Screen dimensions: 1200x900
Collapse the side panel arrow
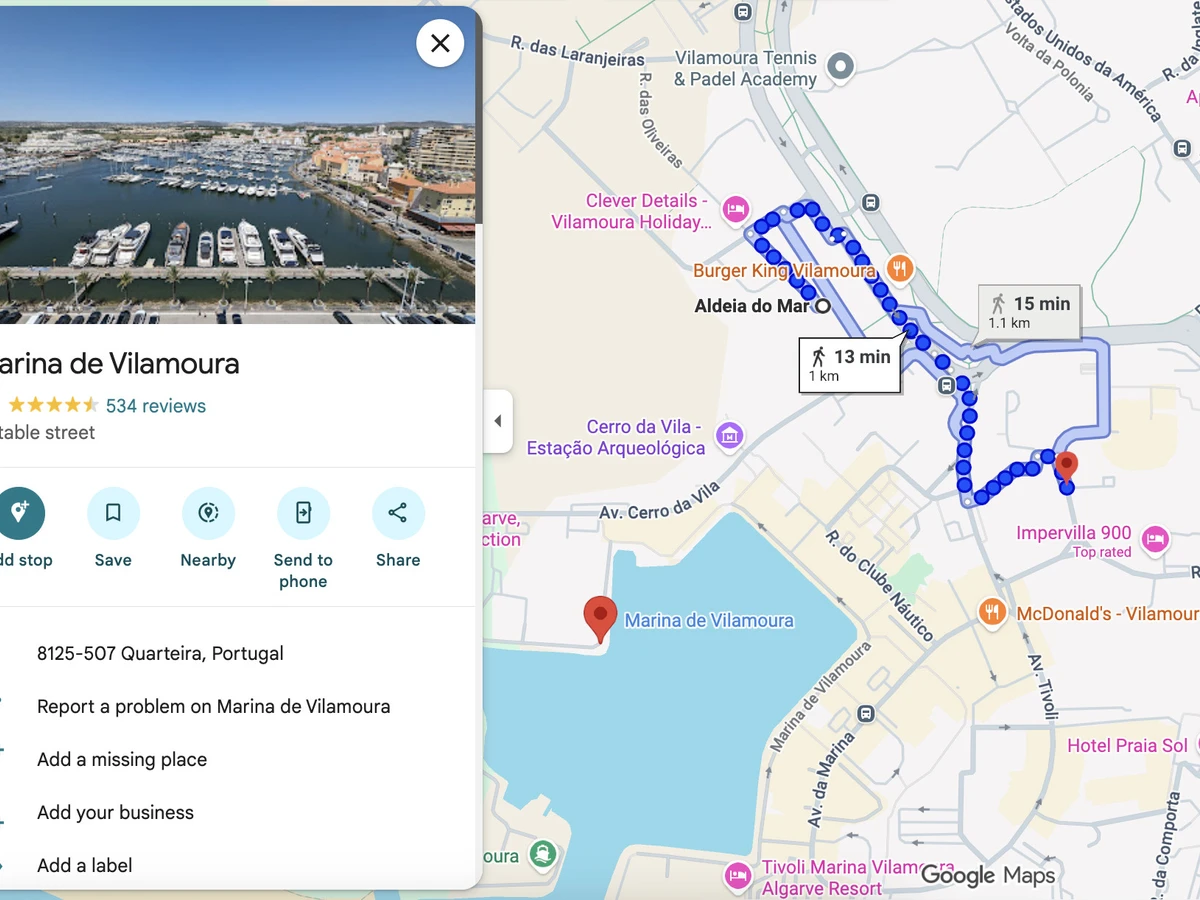498,421
